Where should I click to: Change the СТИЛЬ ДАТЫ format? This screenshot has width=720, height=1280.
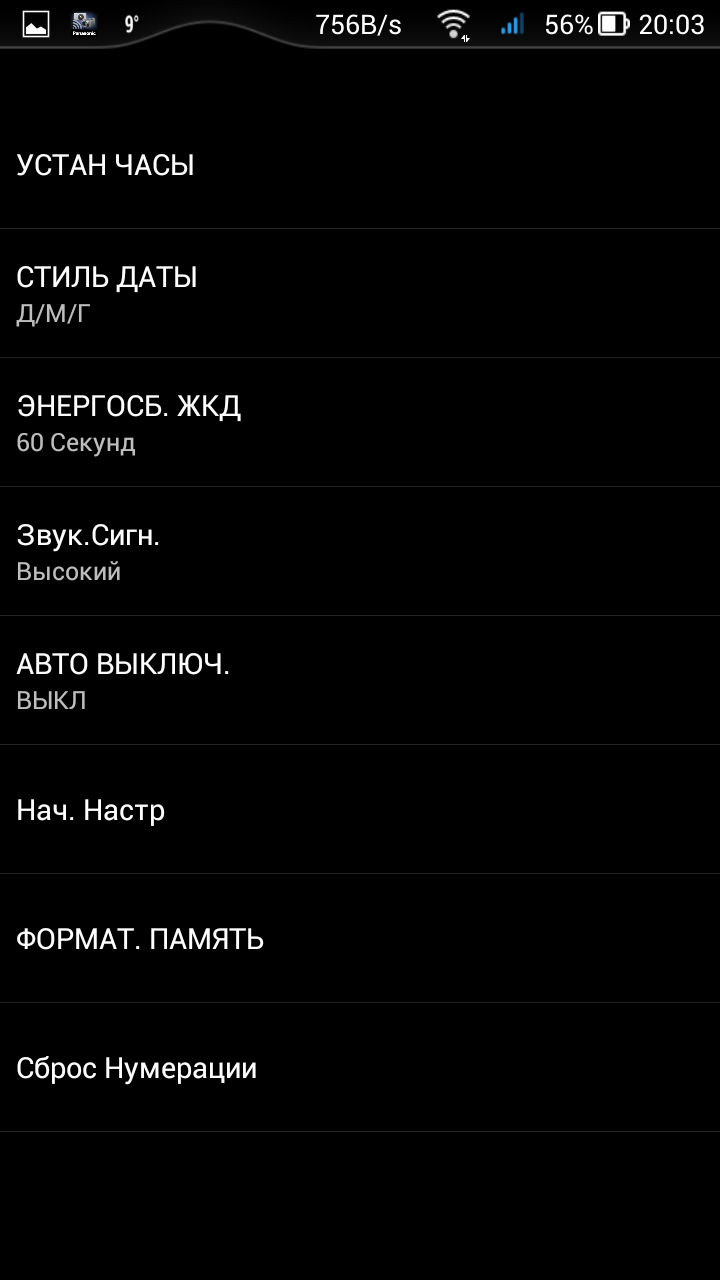[360, 293]
